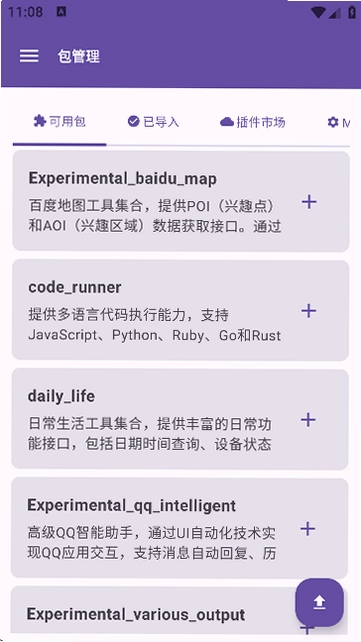Add the Experimental_qq_intelligent package with plus
This screenshot has width=361, height=642.
[x=308, y=529]
